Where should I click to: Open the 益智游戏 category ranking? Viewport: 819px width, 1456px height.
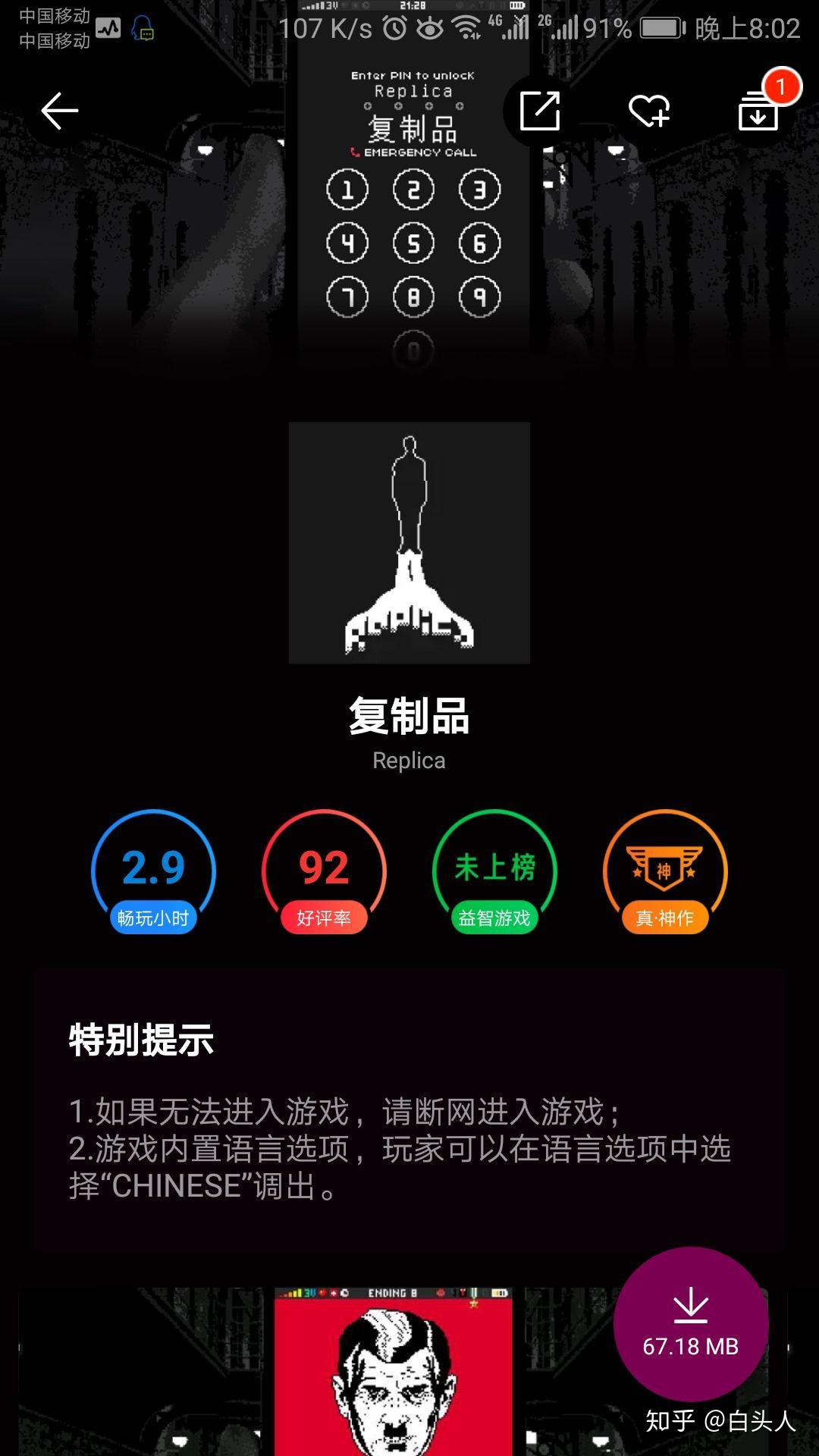pos(494,872)
